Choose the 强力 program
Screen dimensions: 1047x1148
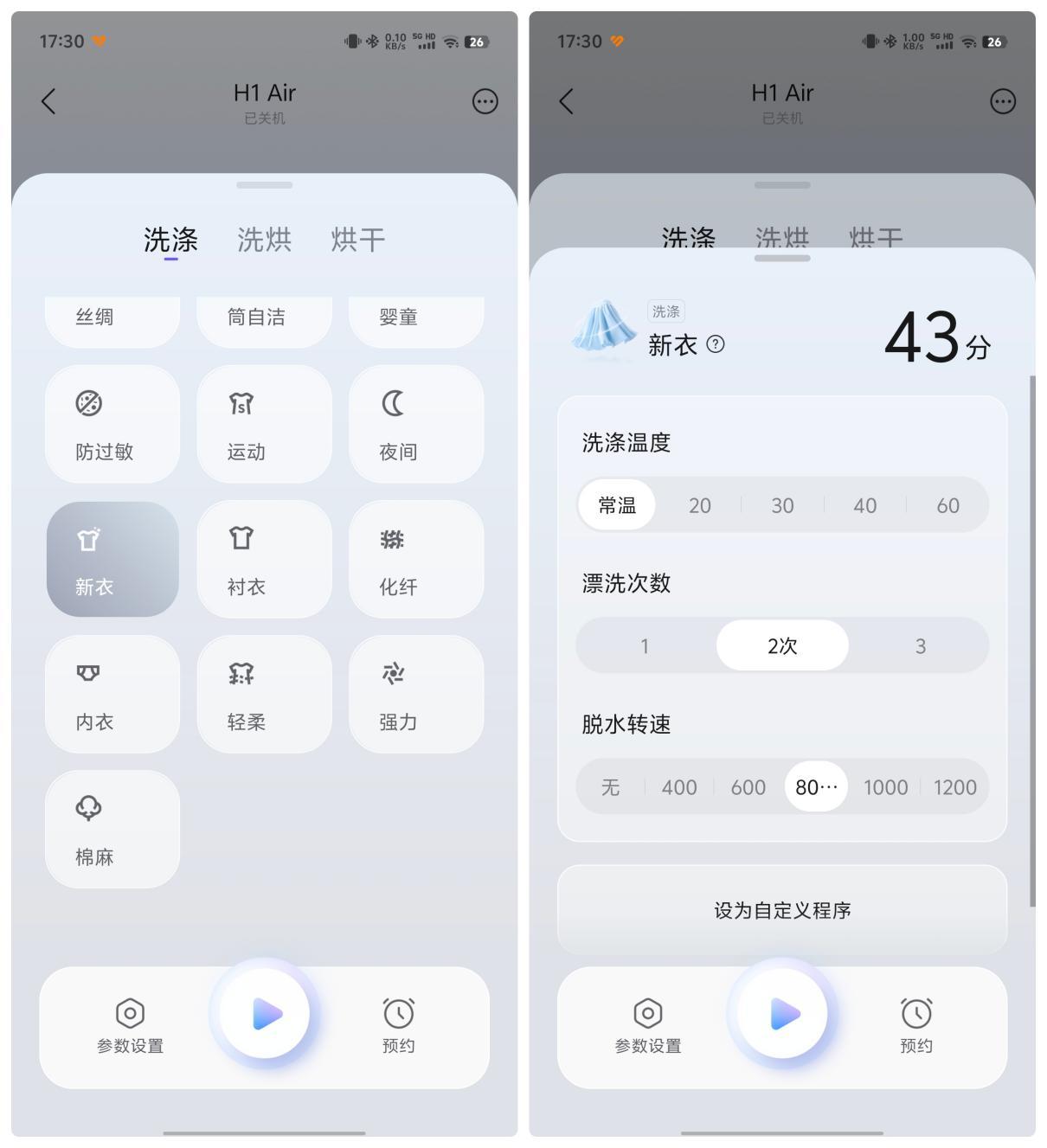(x=416, y=694)
